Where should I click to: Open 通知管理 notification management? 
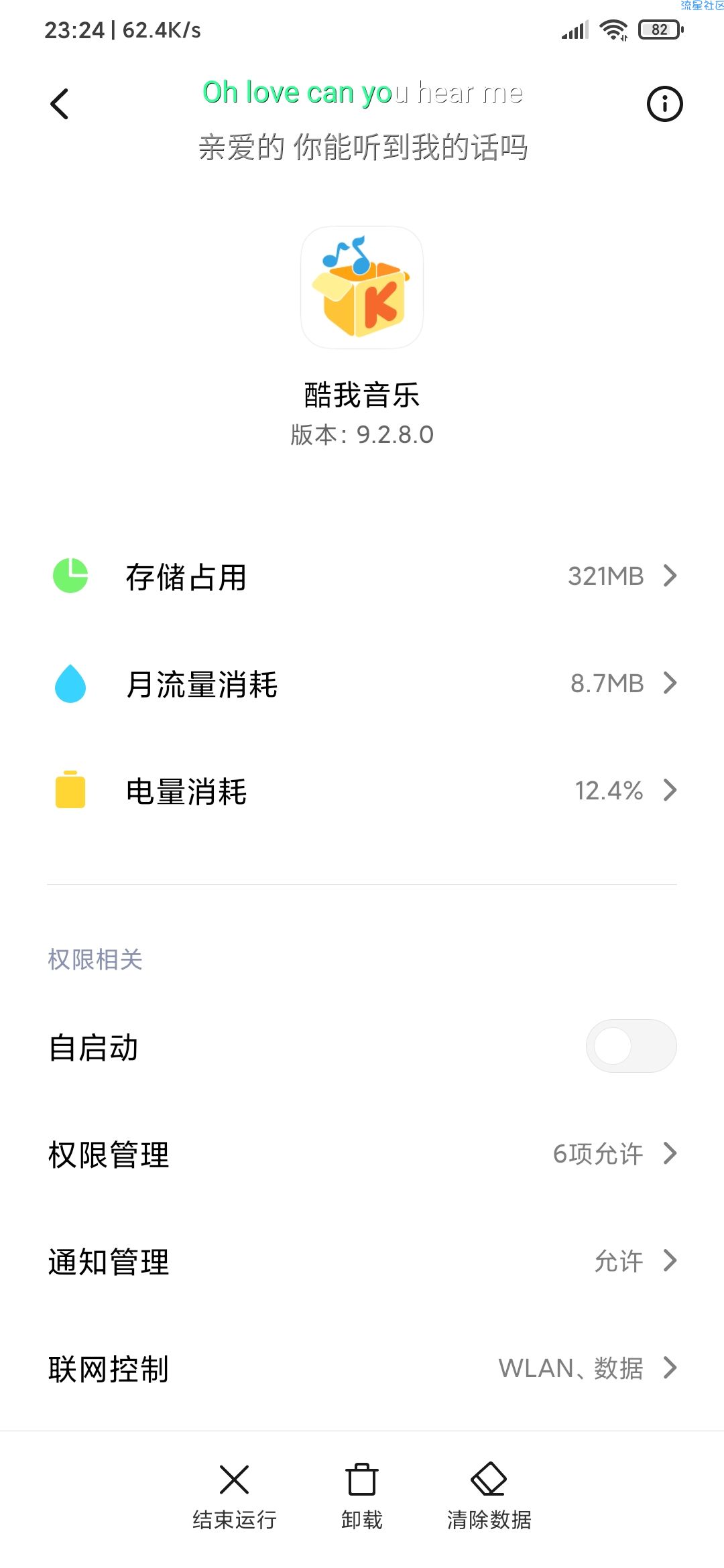362,1261
